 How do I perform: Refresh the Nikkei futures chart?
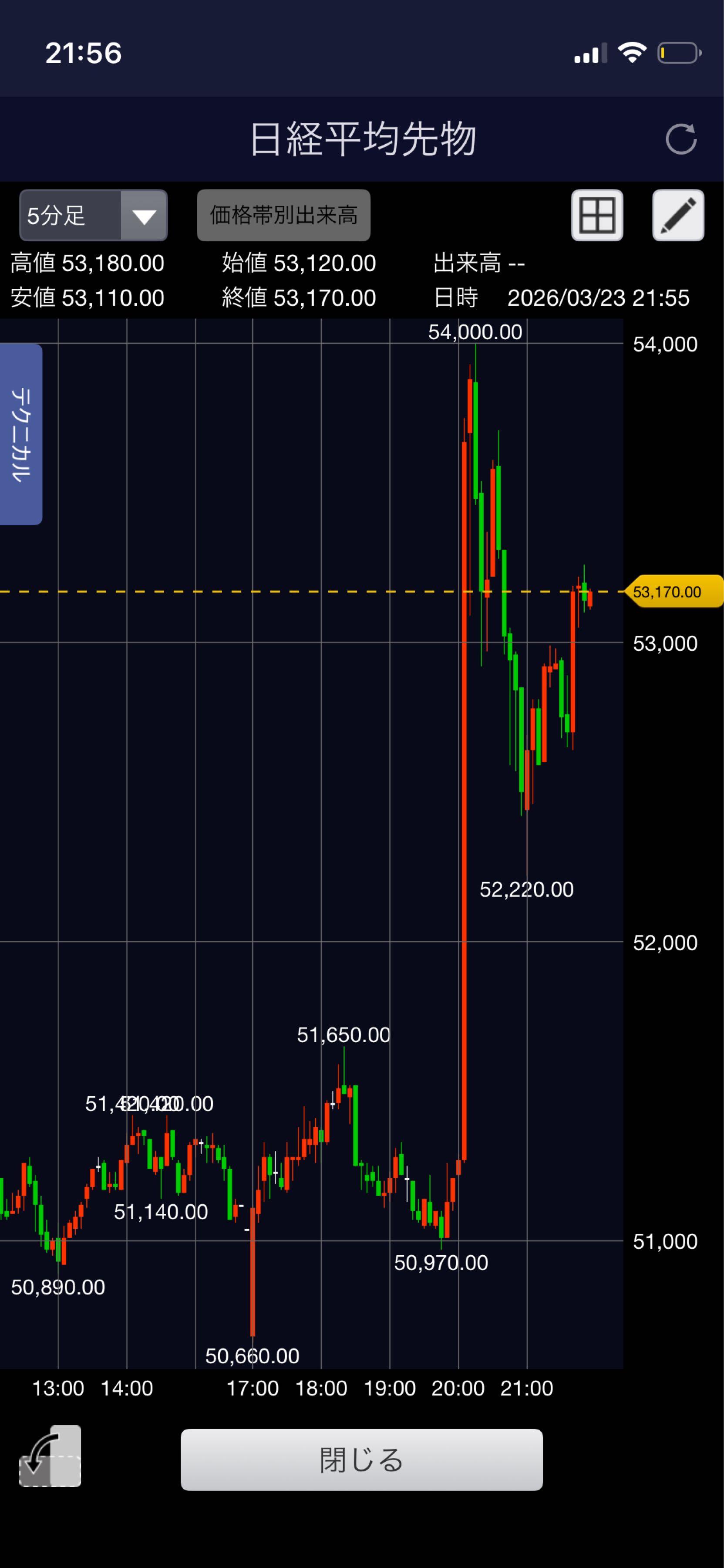[x=680, y=139]
